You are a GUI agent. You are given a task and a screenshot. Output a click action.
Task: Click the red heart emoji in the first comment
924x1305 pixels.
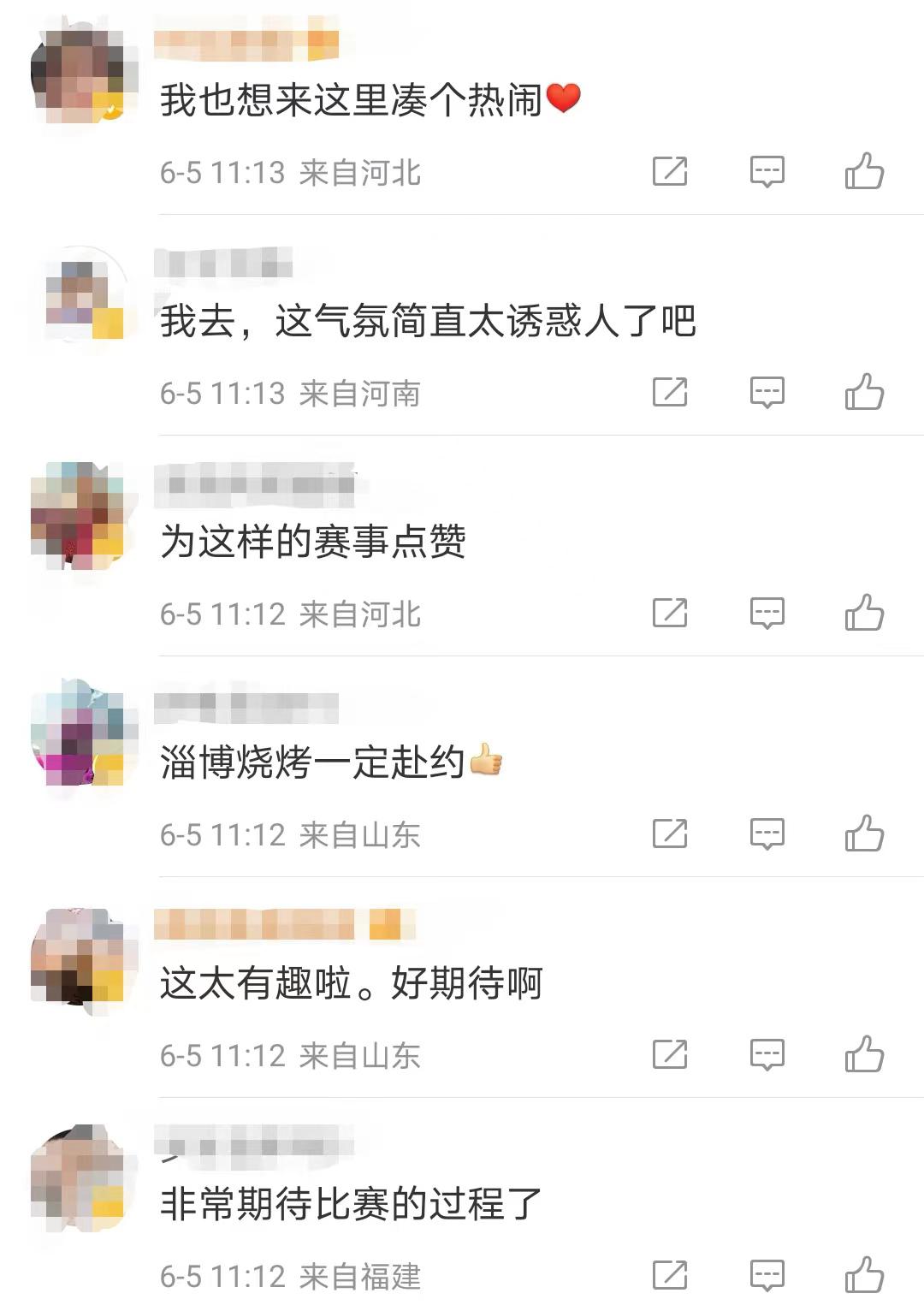[565, 98]
